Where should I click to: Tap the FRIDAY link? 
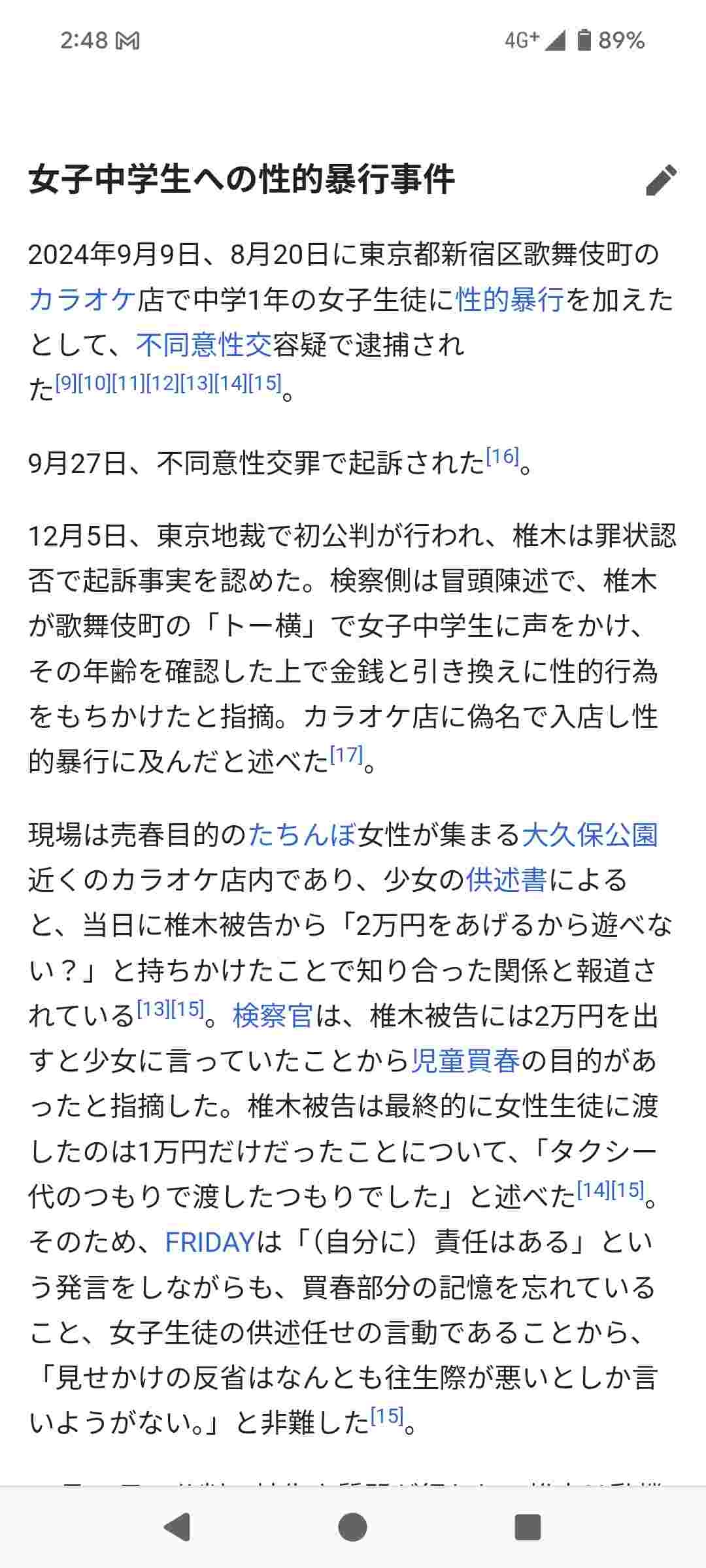pyautogui.click(x=209, y=1243)
